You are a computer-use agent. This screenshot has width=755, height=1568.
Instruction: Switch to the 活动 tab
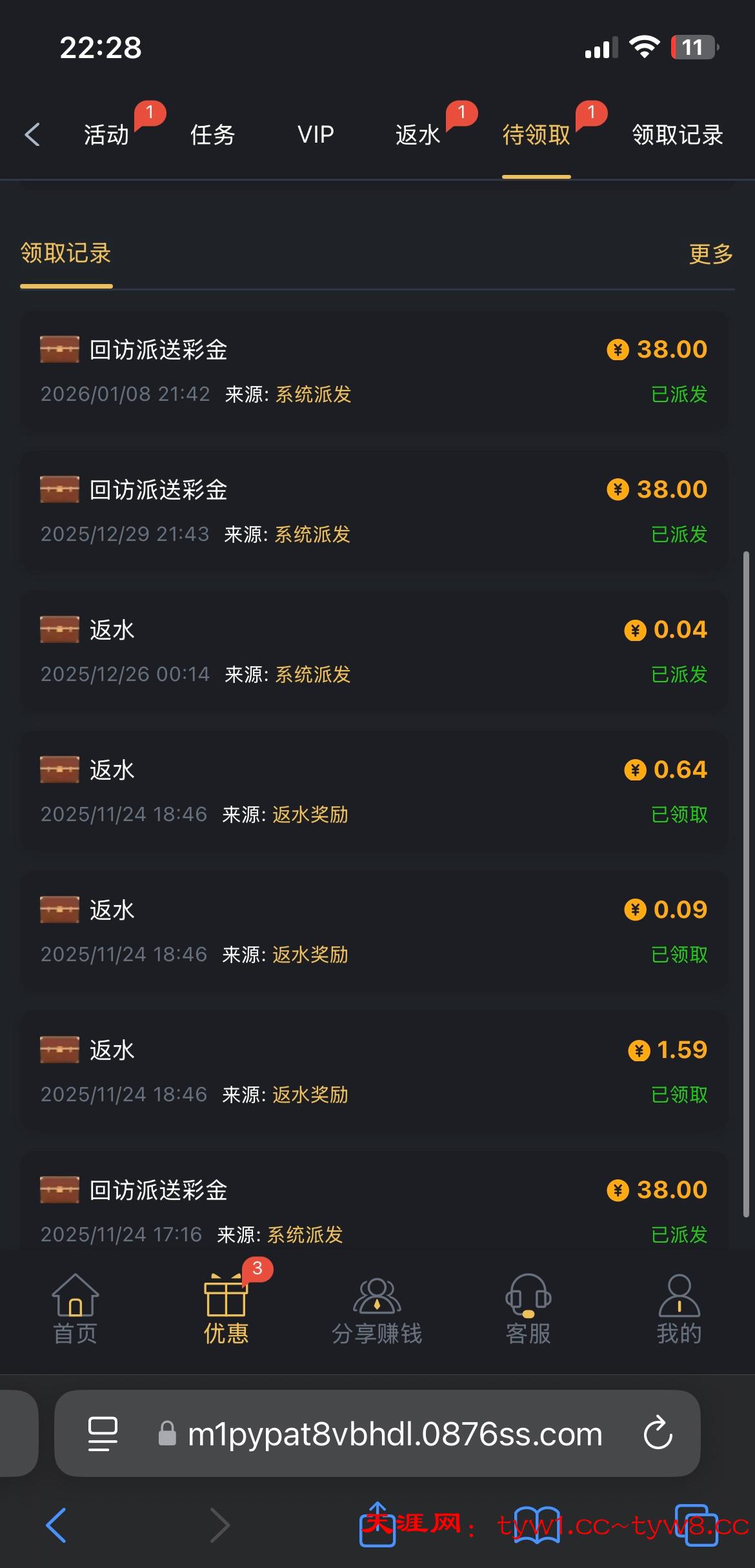click(x=106, y=135)
